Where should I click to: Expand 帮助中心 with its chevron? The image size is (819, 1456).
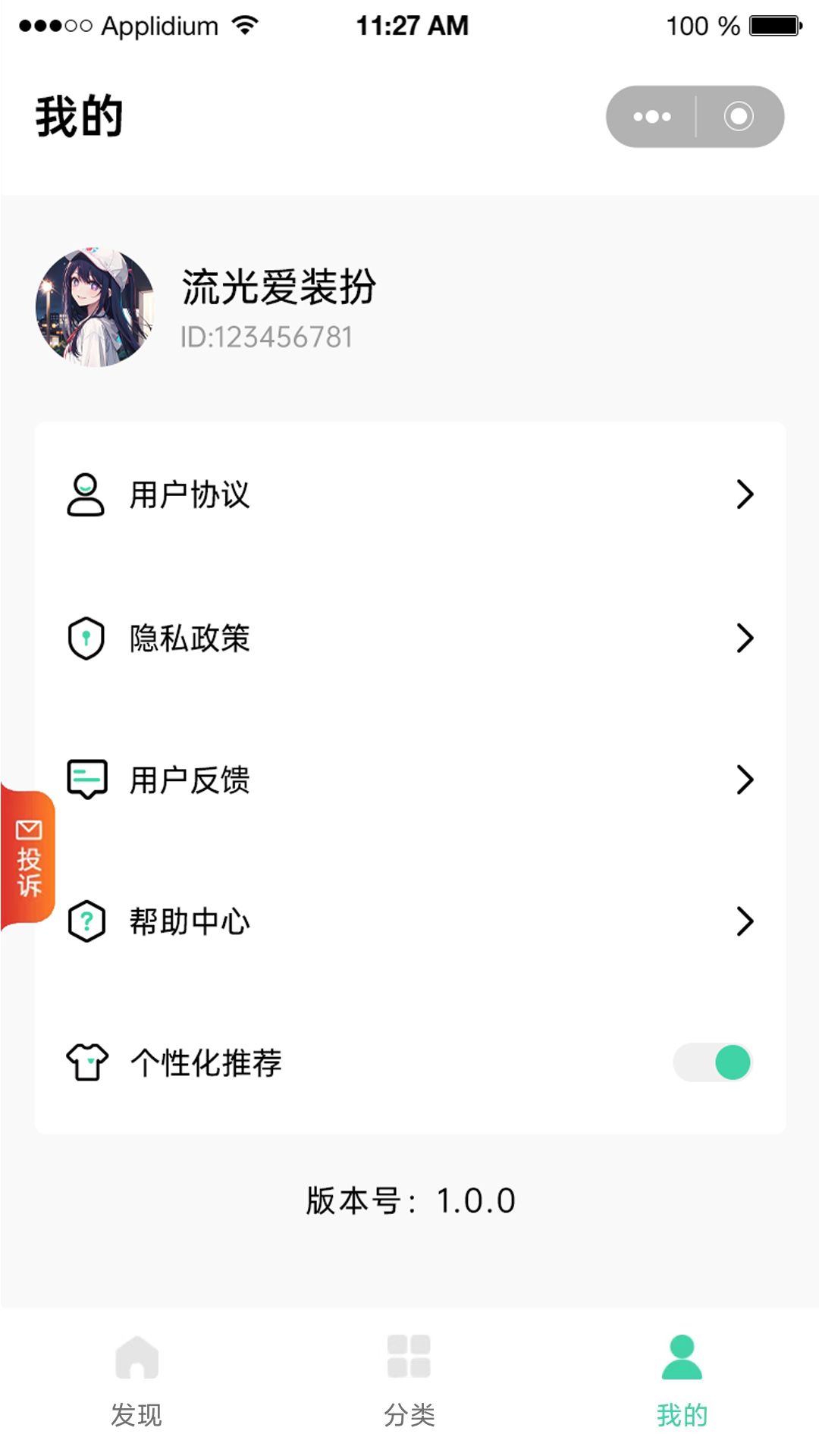(x=744, y=922)
